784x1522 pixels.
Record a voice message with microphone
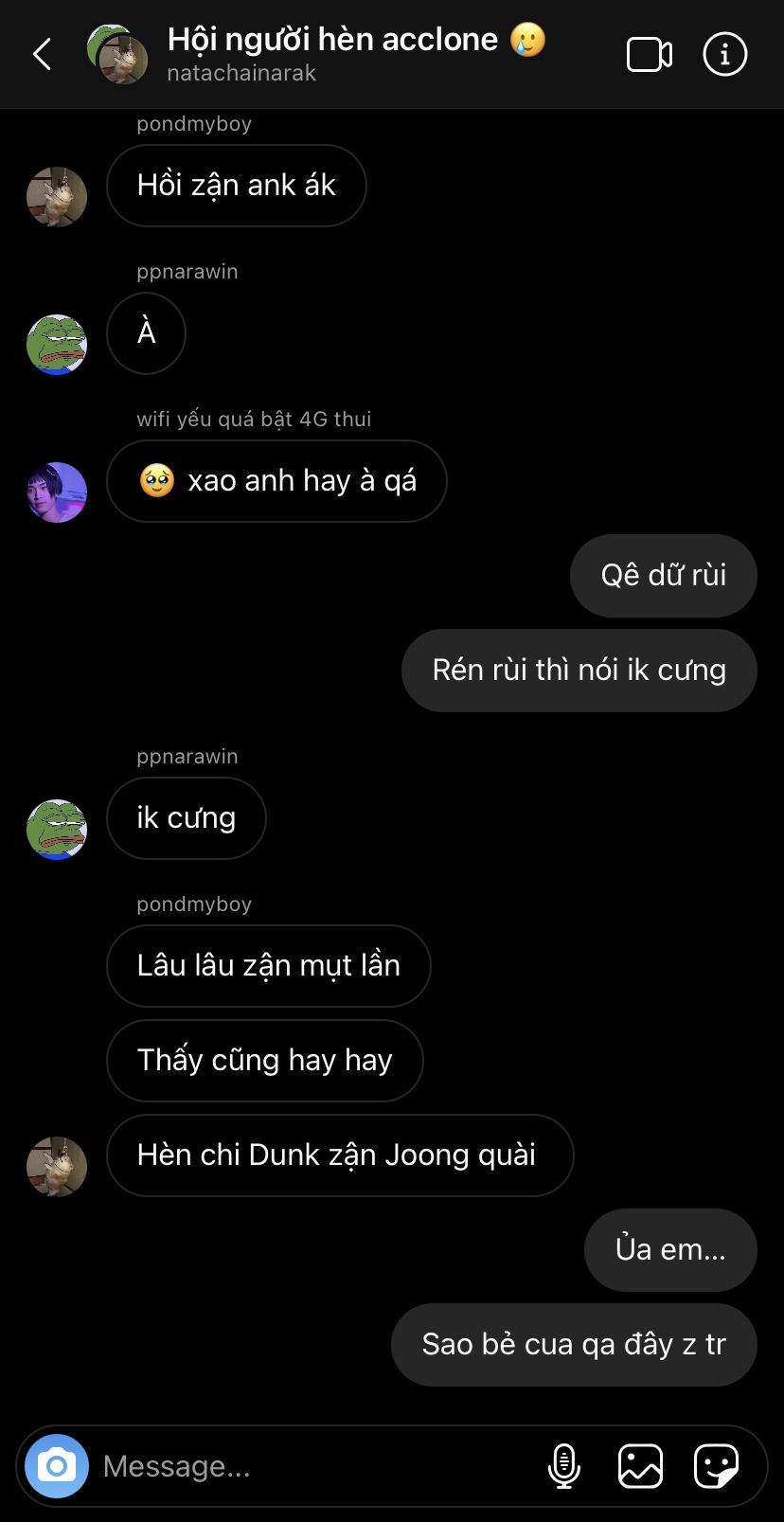point(564,1466)
